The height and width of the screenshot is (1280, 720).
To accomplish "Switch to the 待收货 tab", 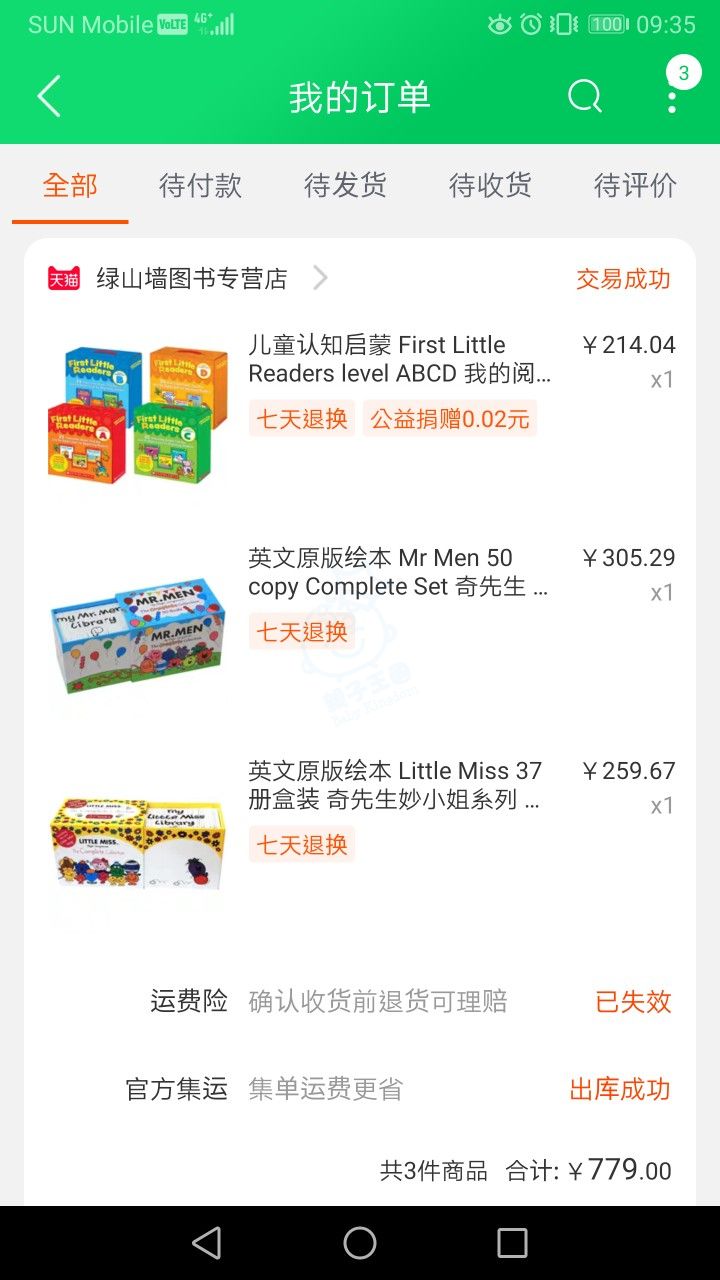I will tap(490, 186).
